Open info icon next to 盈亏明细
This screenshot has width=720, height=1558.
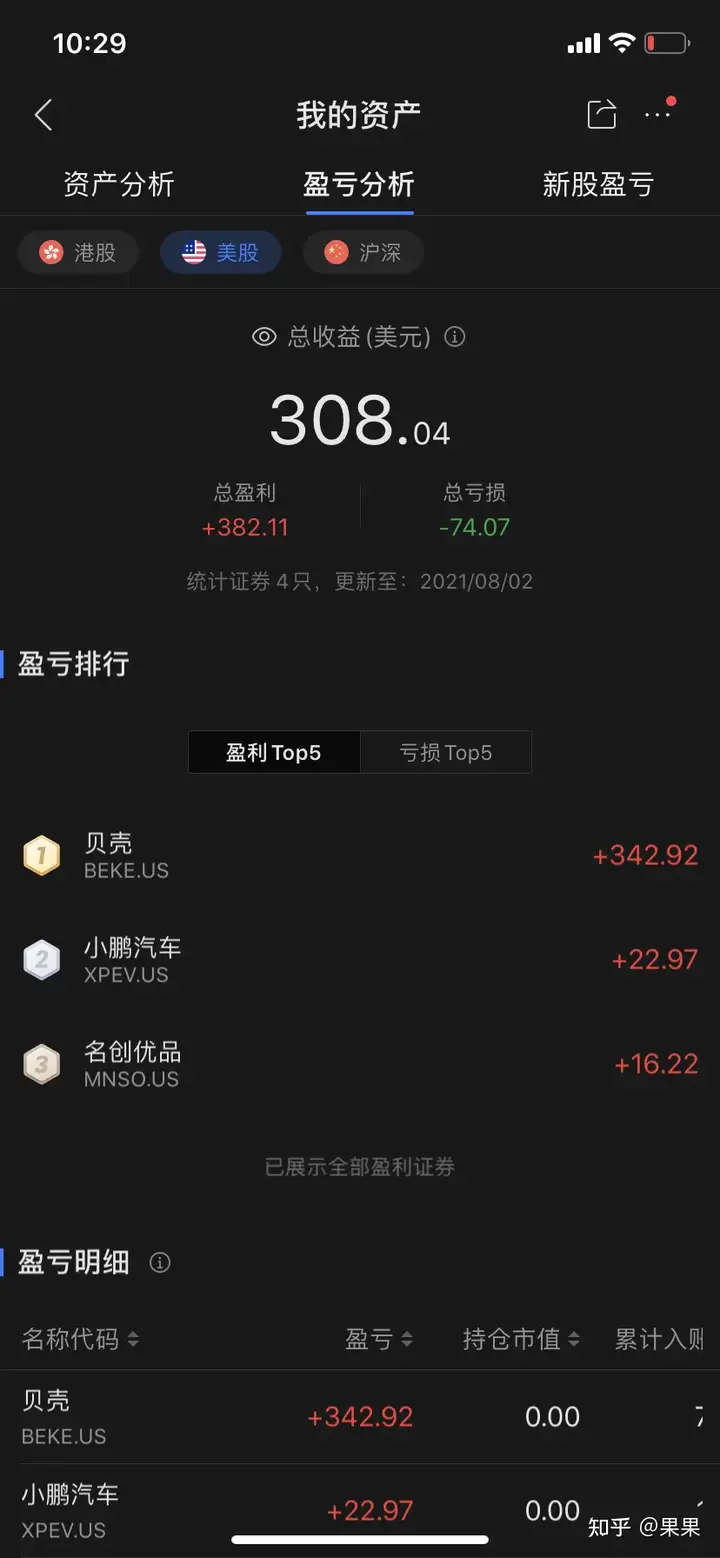pos(160,1263)
